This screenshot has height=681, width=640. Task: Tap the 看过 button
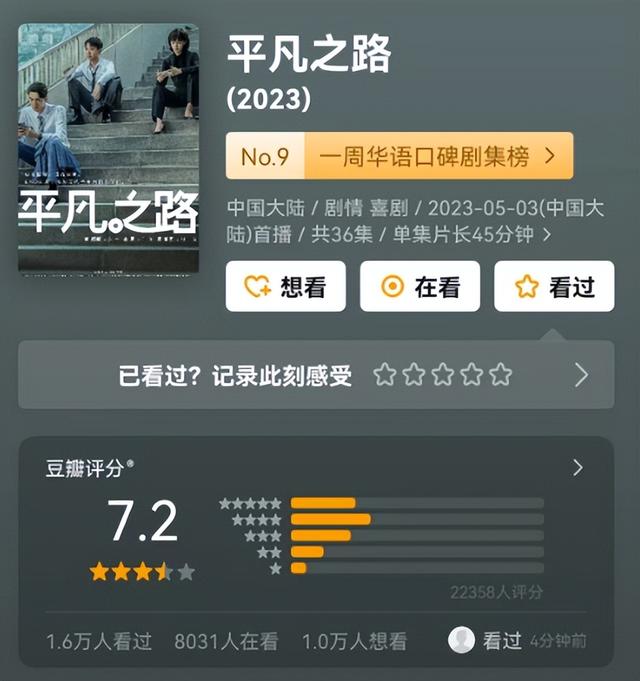[x=554, y=287]
